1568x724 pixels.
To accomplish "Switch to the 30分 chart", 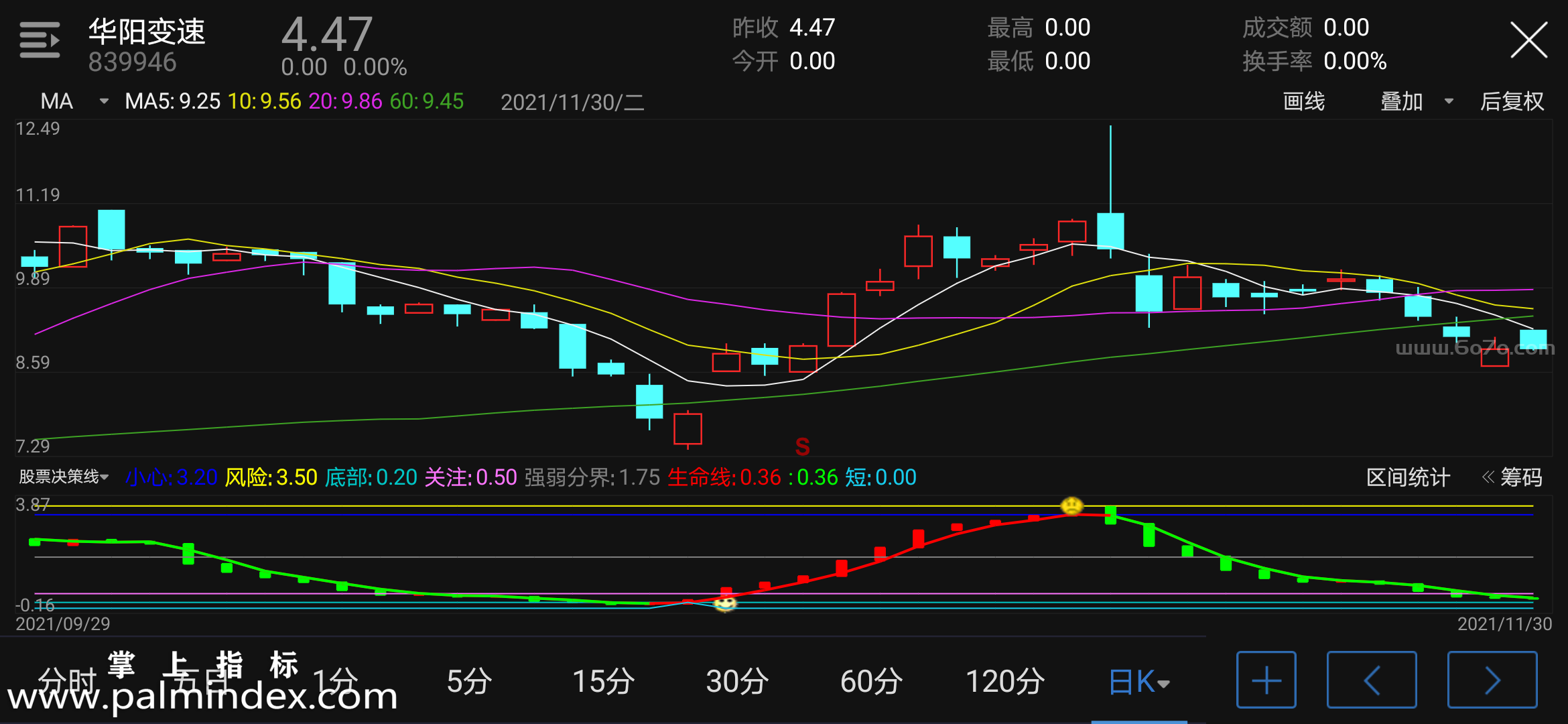I will click(737, 682).
